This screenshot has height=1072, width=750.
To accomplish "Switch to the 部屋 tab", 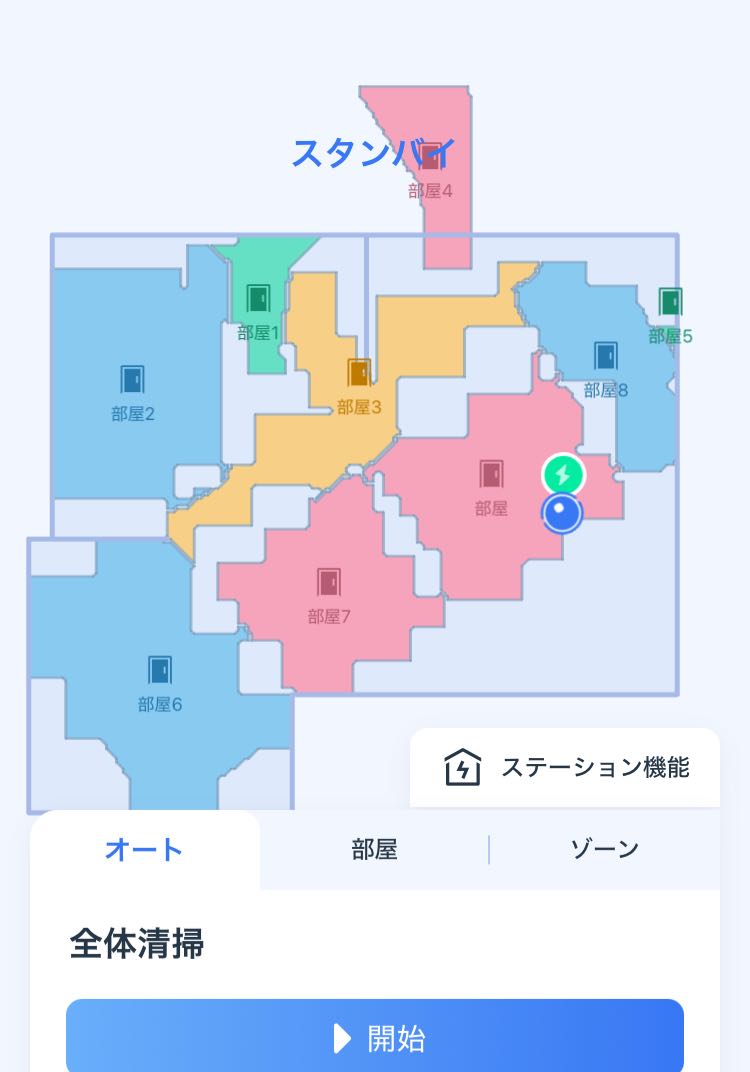I will 374,850.
